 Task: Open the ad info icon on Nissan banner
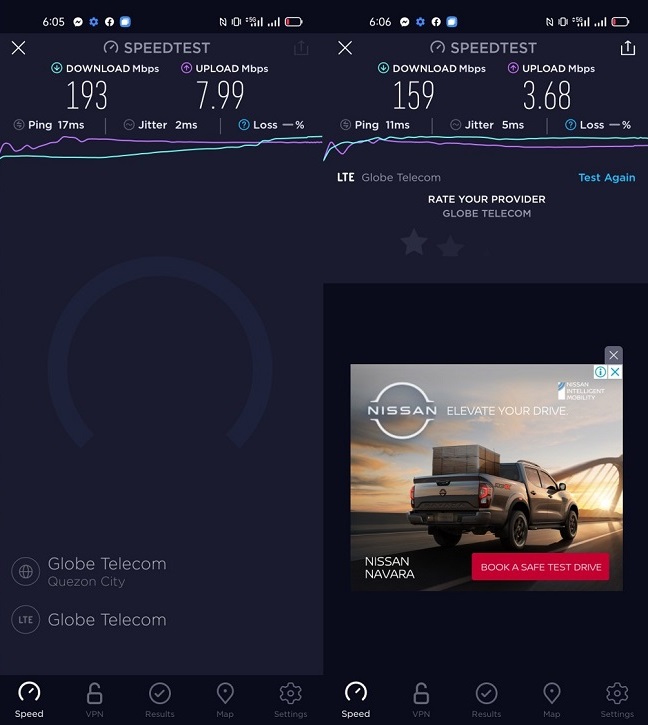pyautogui.click(x=600, y=372)
